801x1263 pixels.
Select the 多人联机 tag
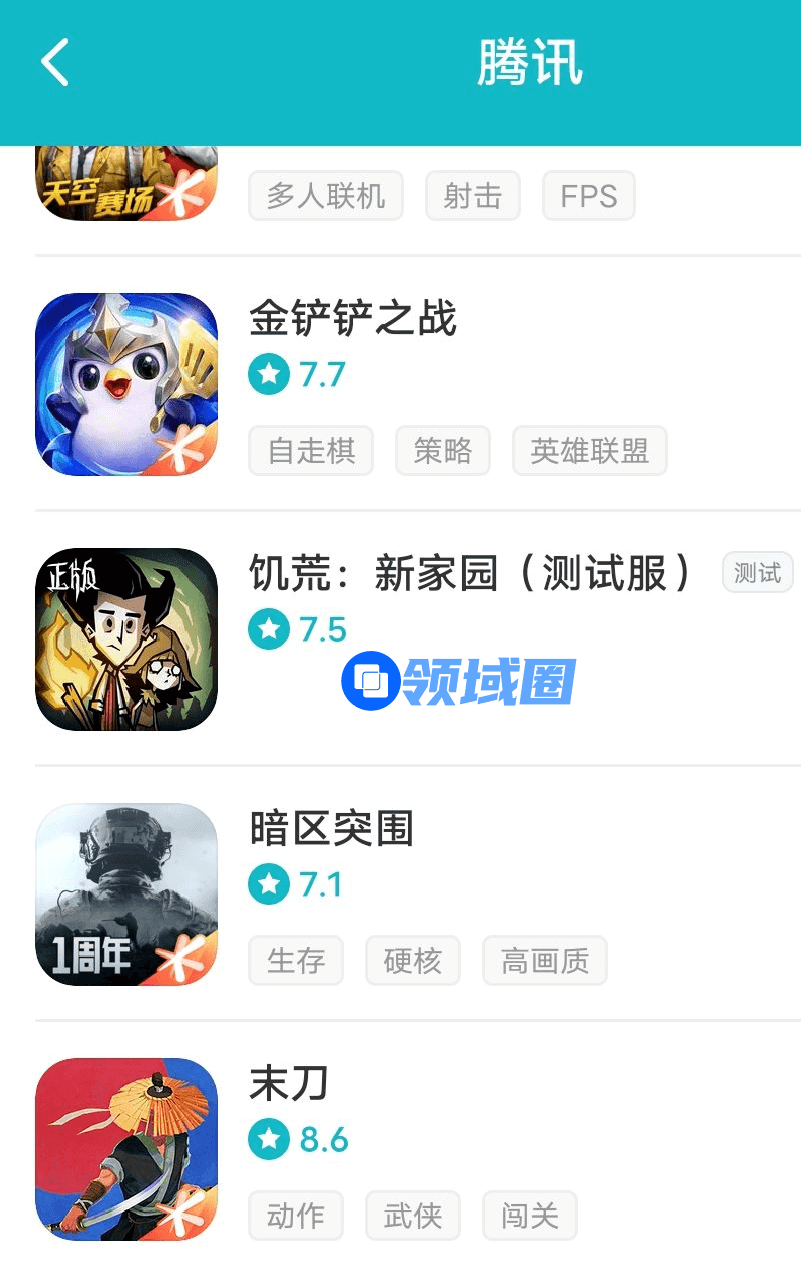pyautogui.click(x=325, y=196)
